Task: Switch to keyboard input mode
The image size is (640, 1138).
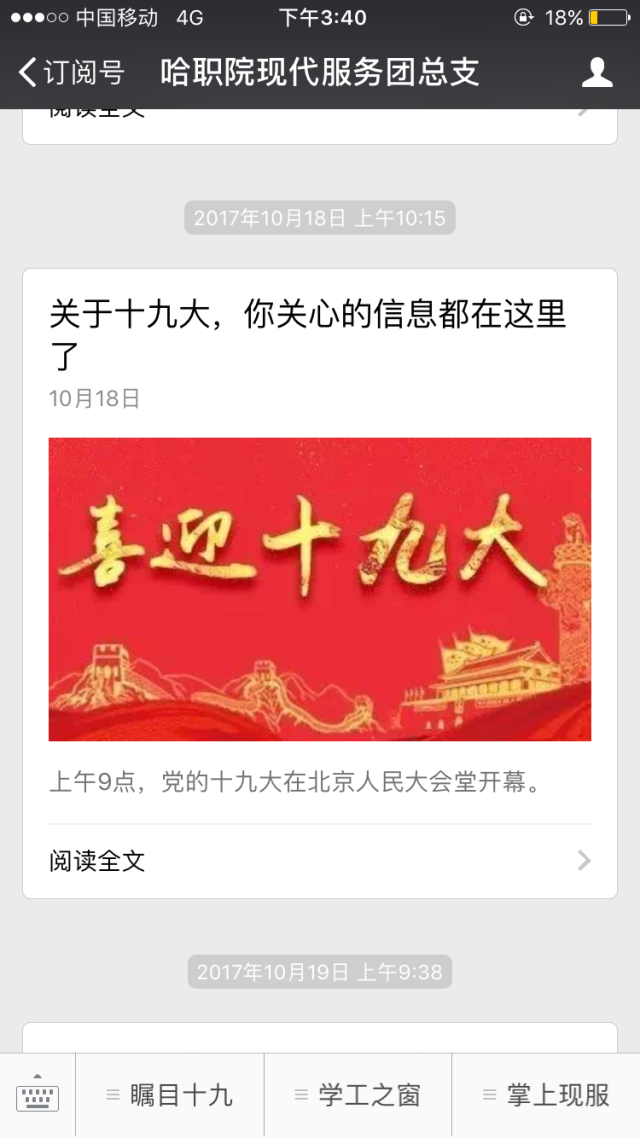Action: [x=37, y=1096]
